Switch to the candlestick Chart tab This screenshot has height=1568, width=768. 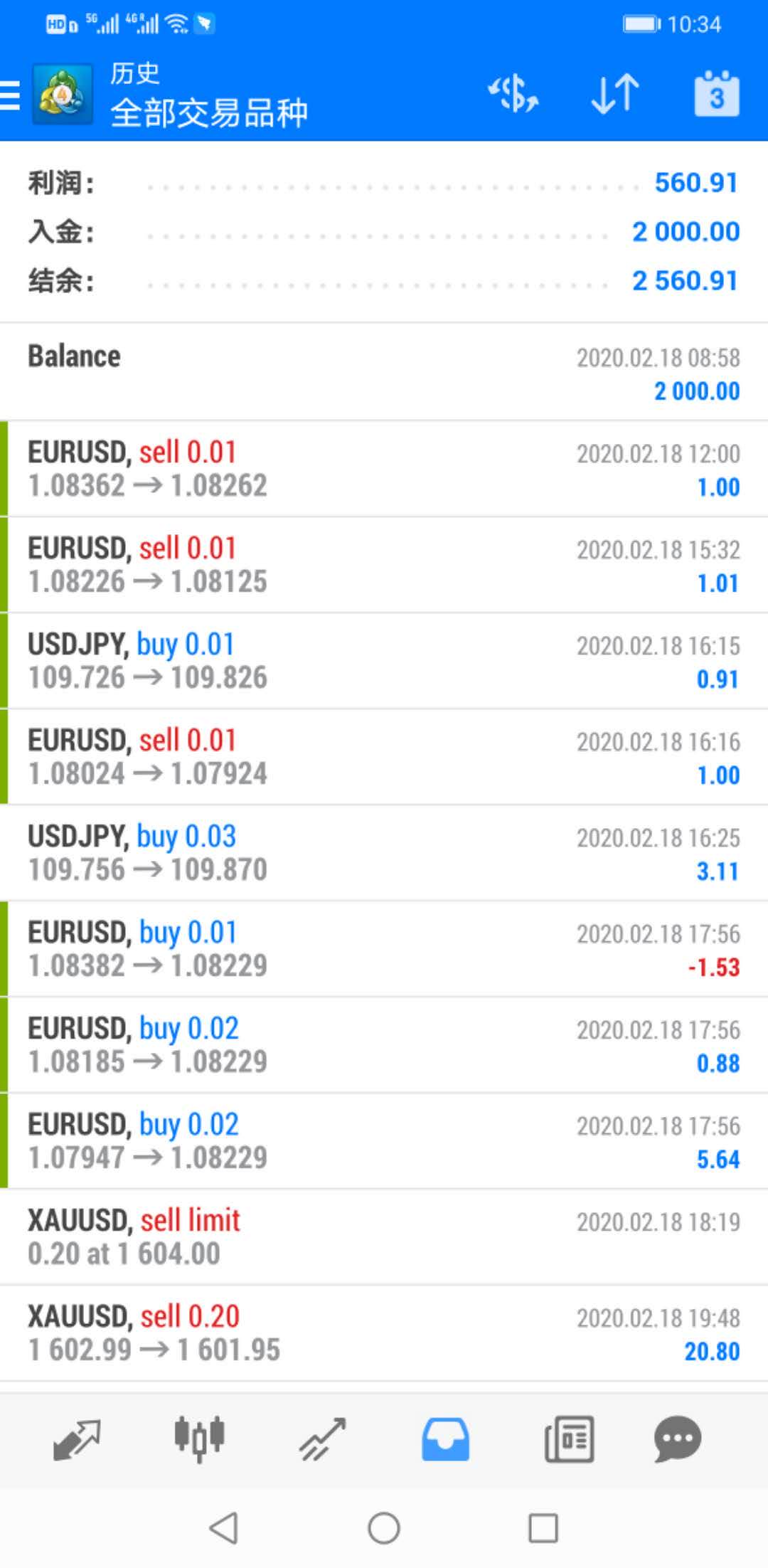point(200,1439)
